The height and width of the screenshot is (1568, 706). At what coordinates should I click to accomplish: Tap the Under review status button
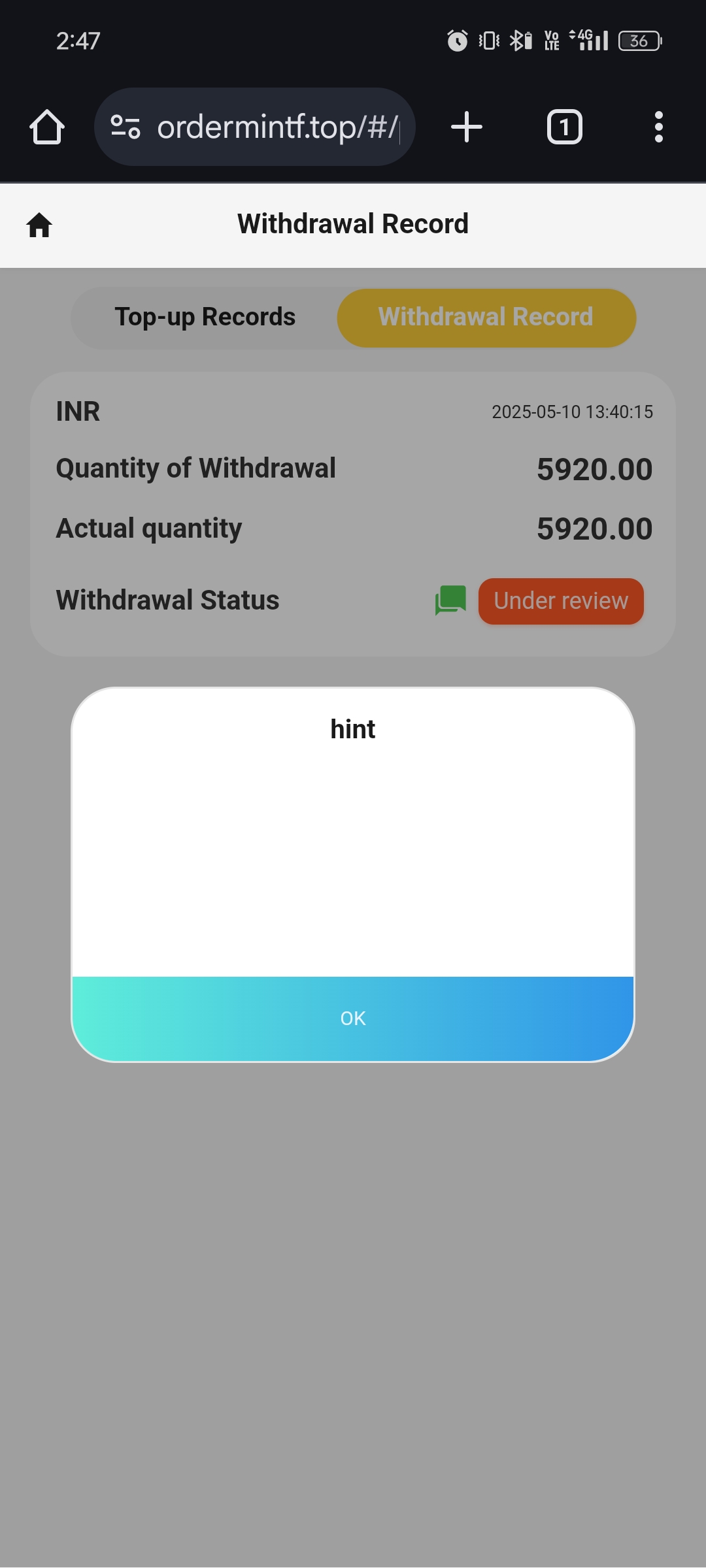(561, 601)
